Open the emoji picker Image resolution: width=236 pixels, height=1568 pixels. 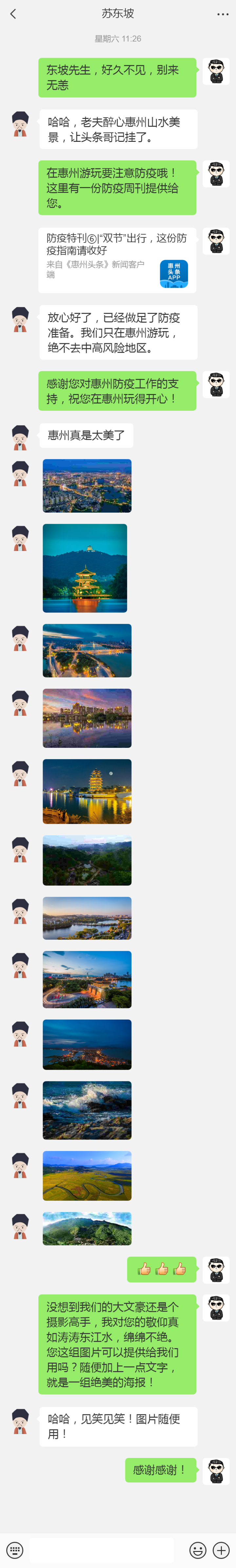coord(198,1550)
